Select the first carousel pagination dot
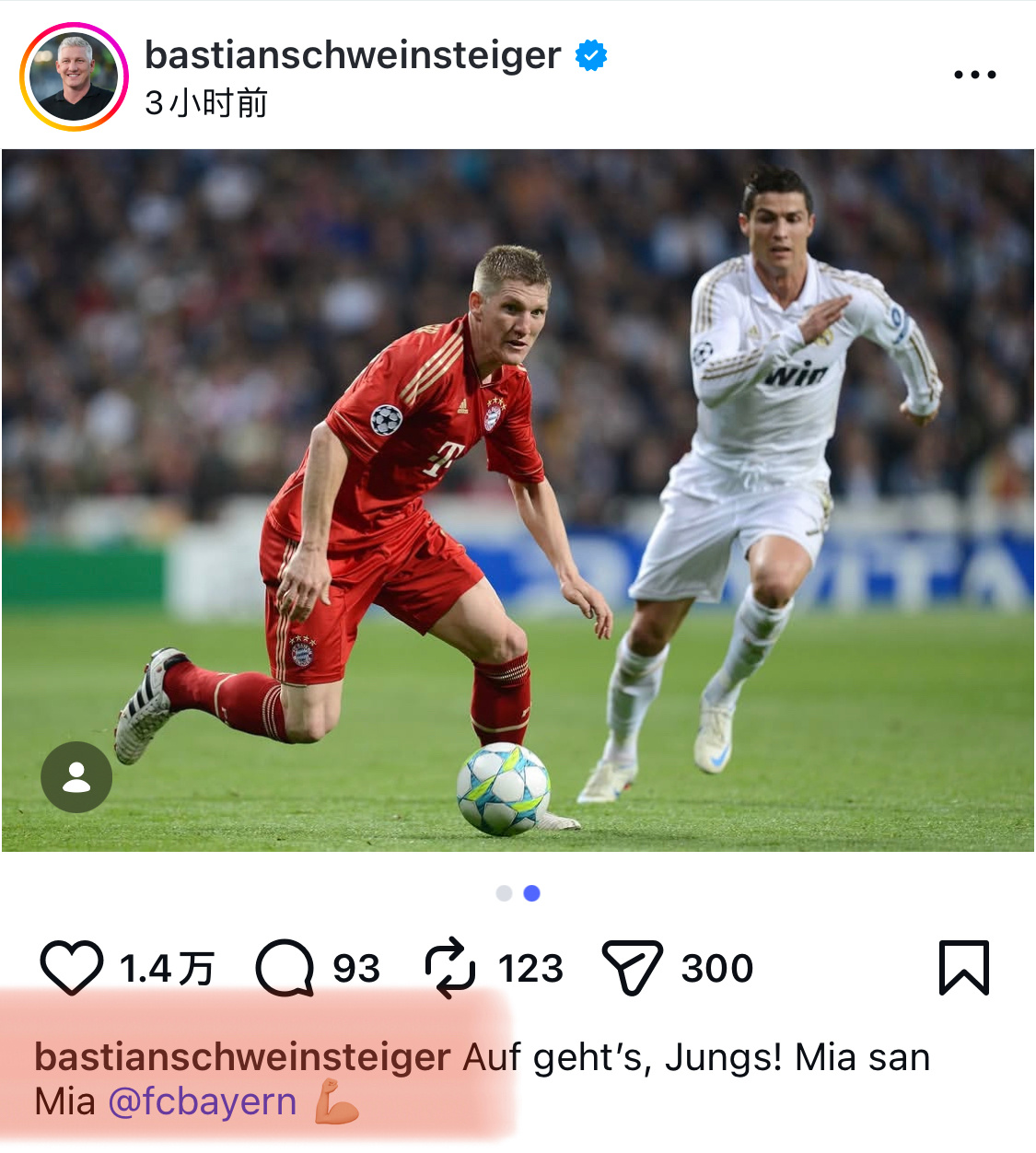This screenshot has width=1036, height=1153. [x=503, y=893]
